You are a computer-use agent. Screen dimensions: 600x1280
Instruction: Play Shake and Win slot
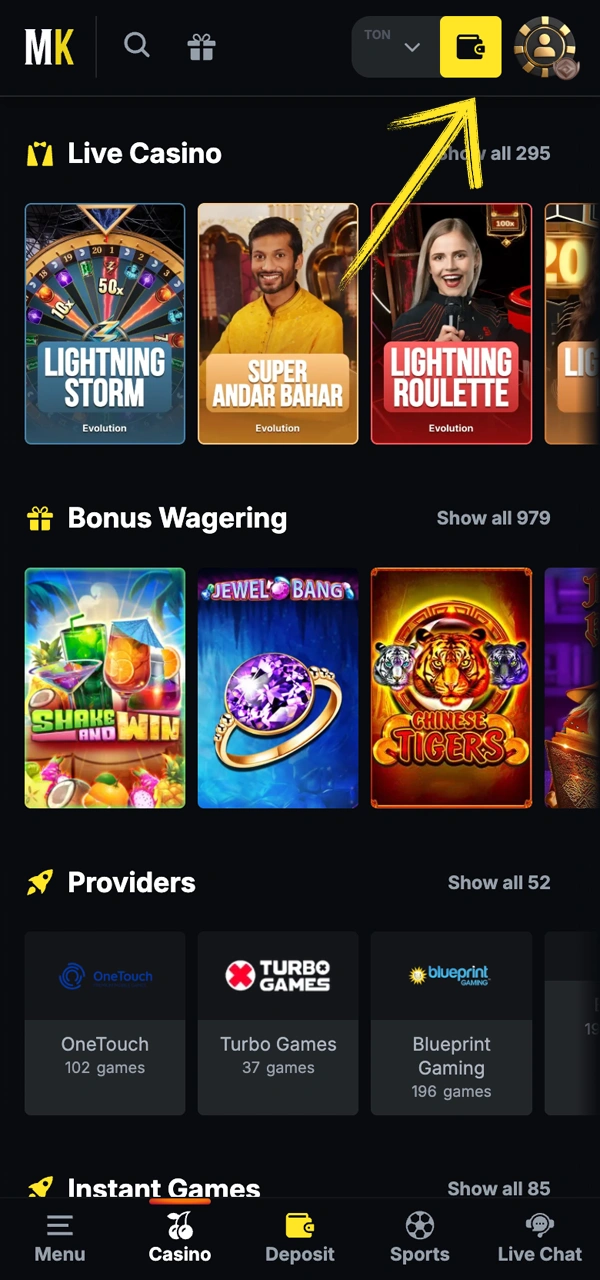(105, 687)
